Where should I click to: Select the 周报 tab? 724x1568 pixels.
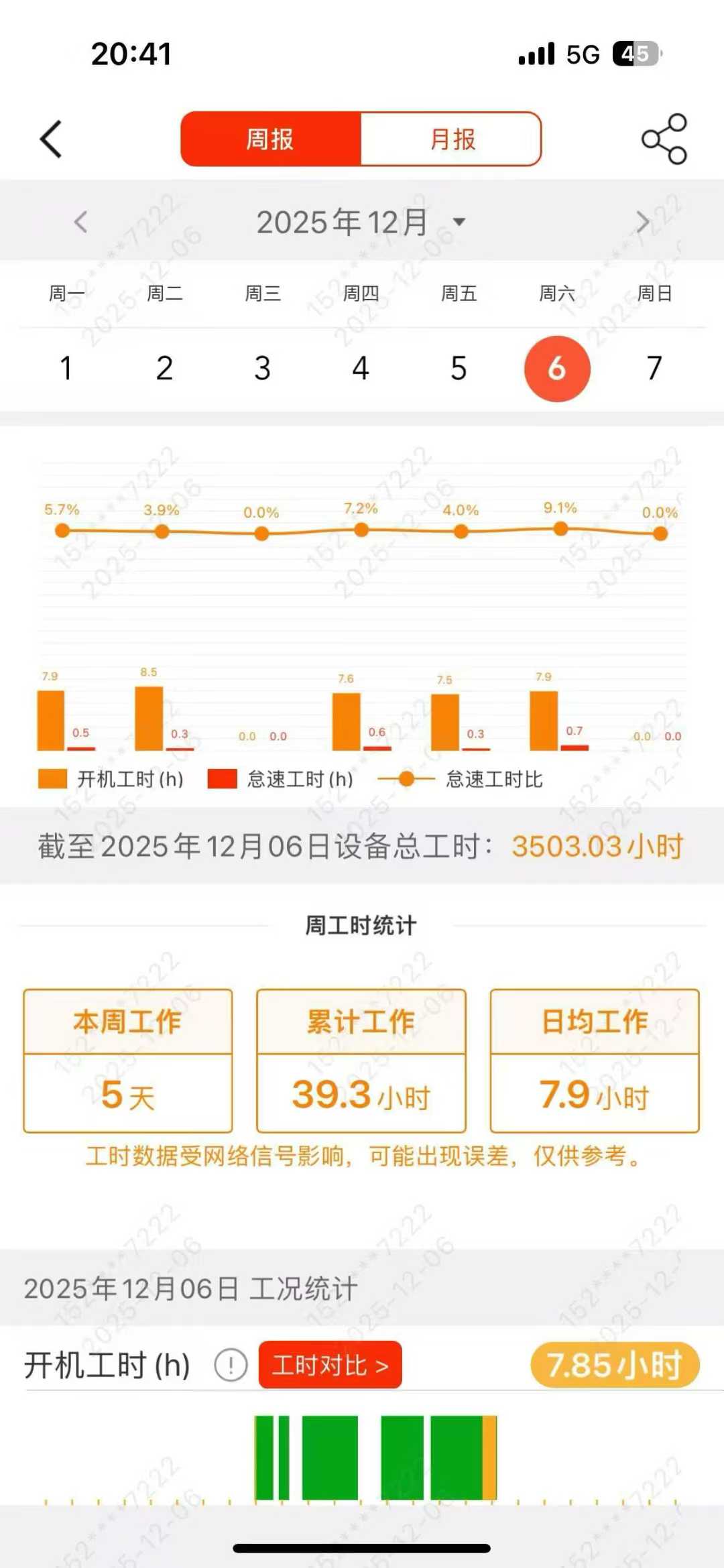(270, 139)
